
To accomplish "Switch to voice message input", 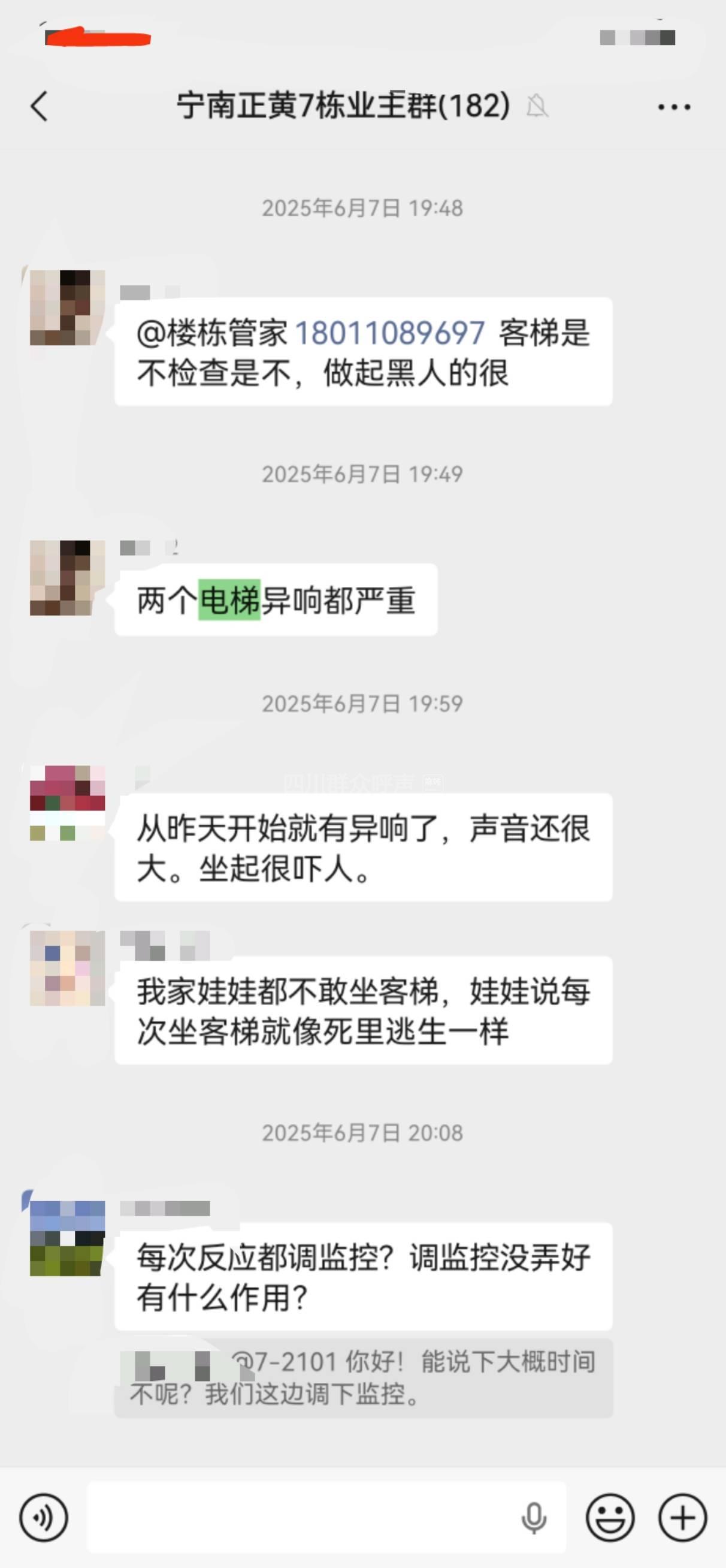I will [x=44, y=1518].
